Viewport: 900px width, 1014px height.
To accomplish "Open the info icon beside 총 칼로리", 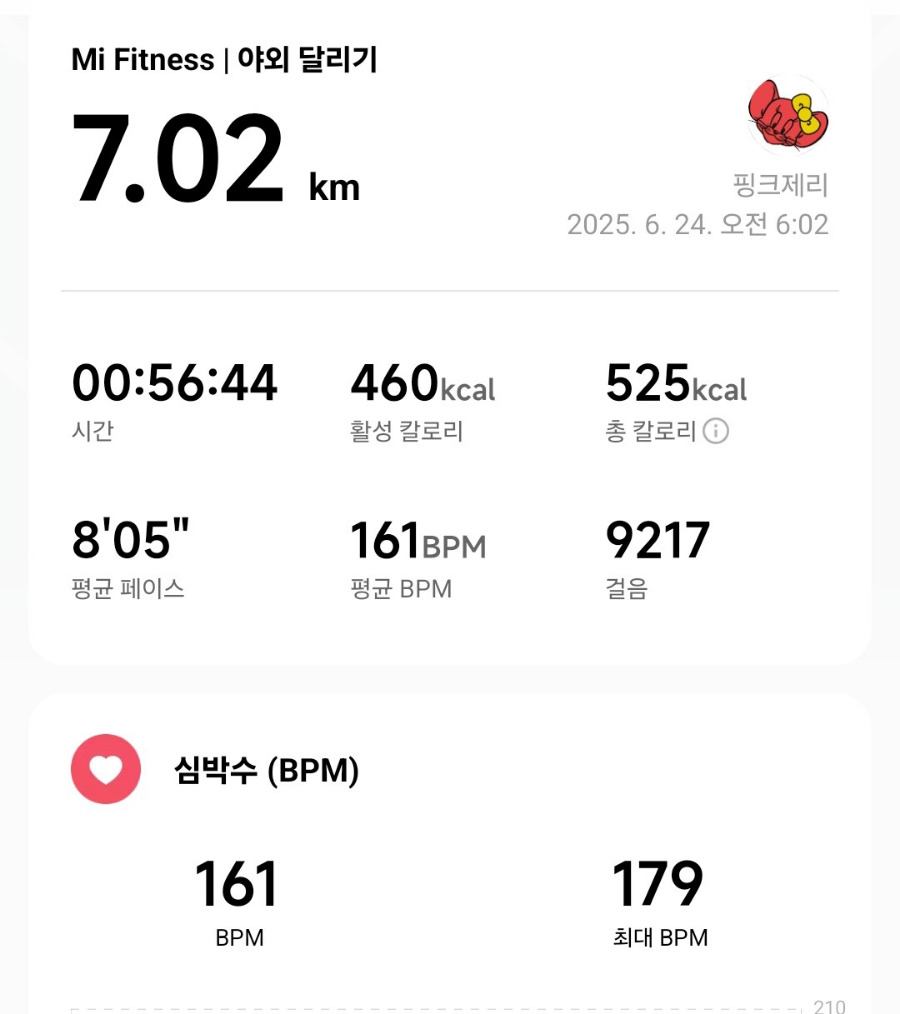I will (716, 432).
